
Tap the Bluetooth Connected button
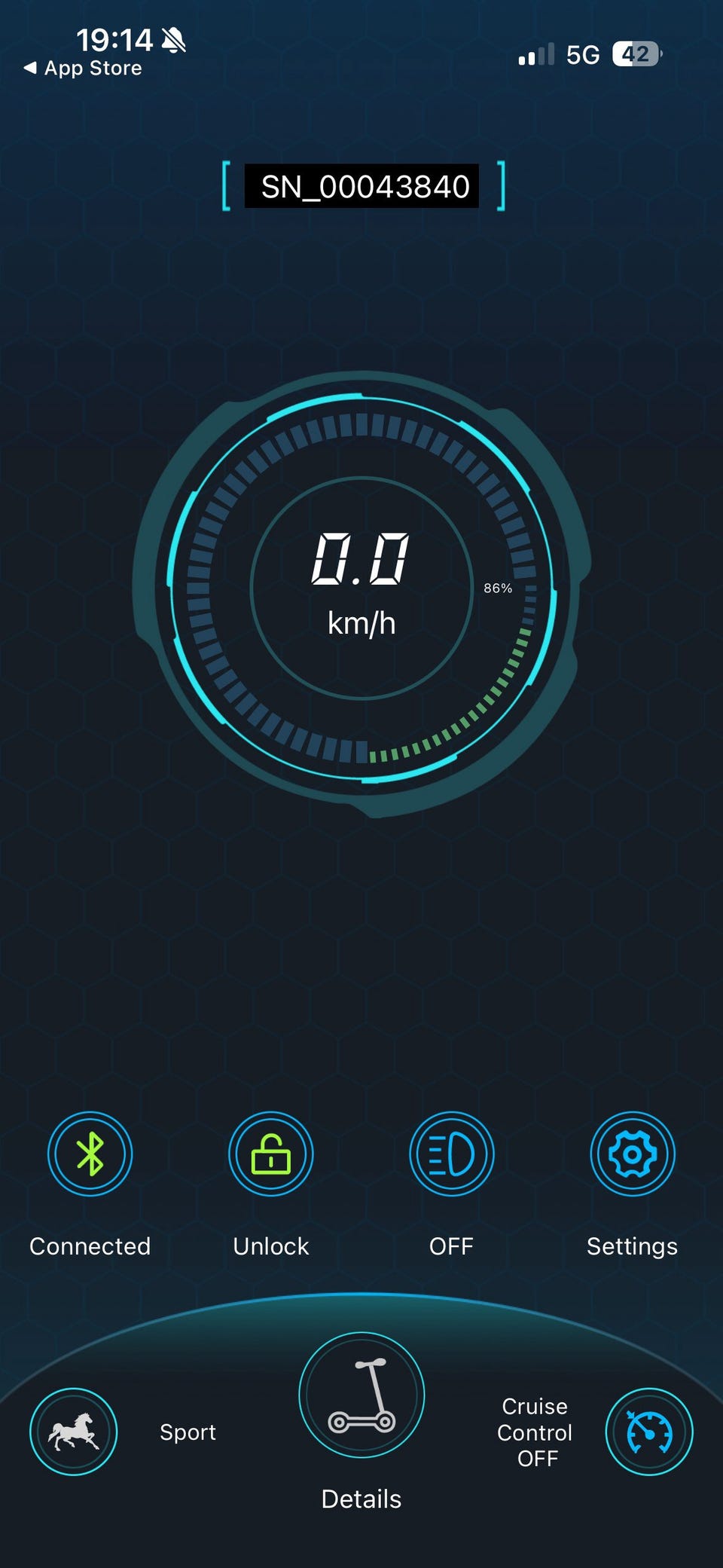(90, 1154)
